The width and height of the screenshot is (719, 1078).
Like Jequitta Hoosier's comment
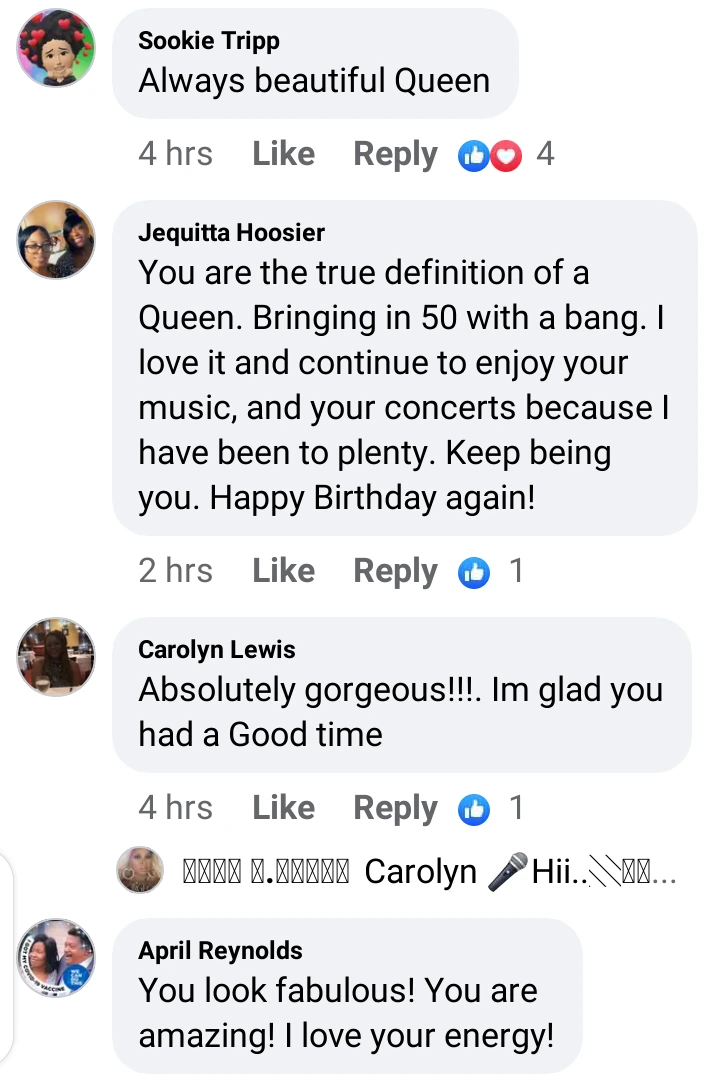(x=283, y=571)
